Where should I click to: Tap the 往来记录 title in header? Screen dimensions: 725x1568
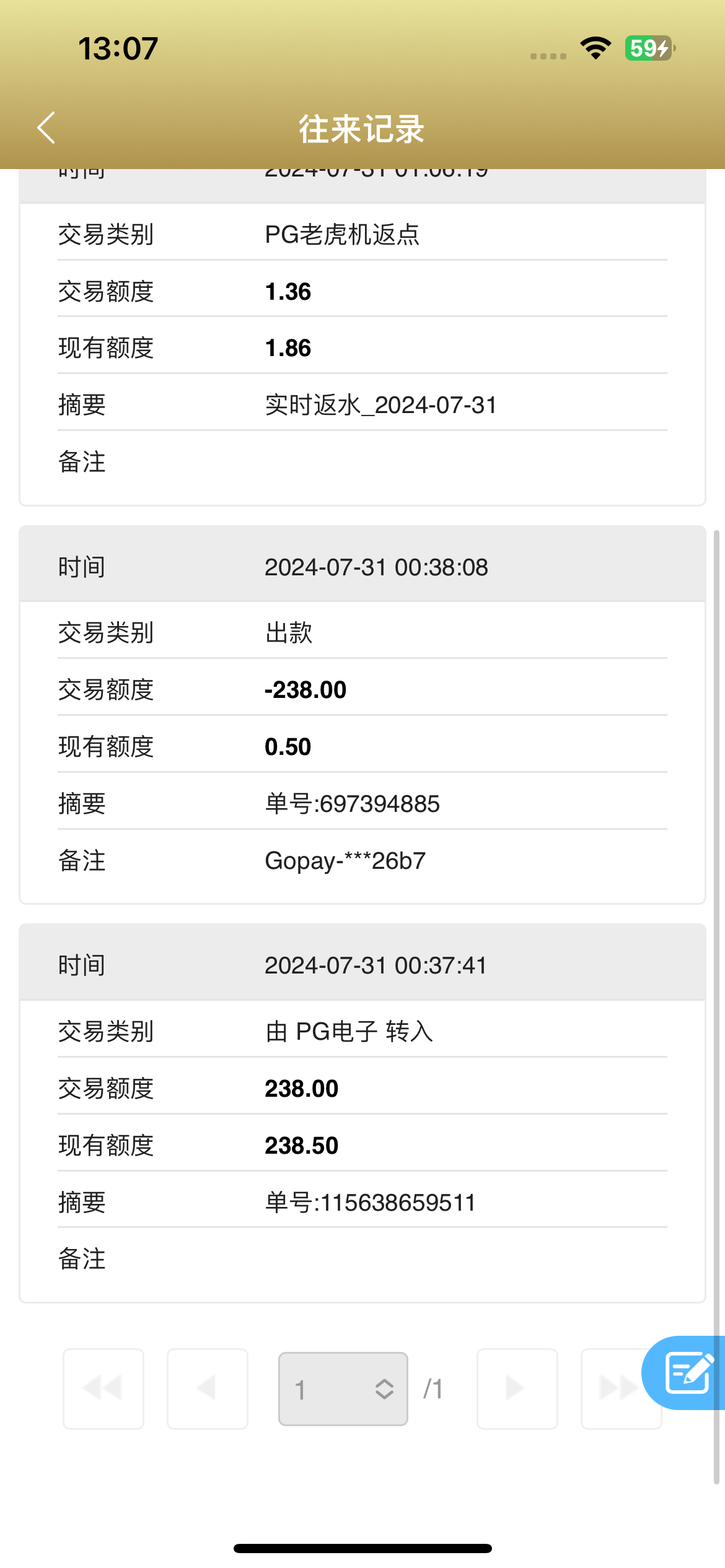pos(361,128)
